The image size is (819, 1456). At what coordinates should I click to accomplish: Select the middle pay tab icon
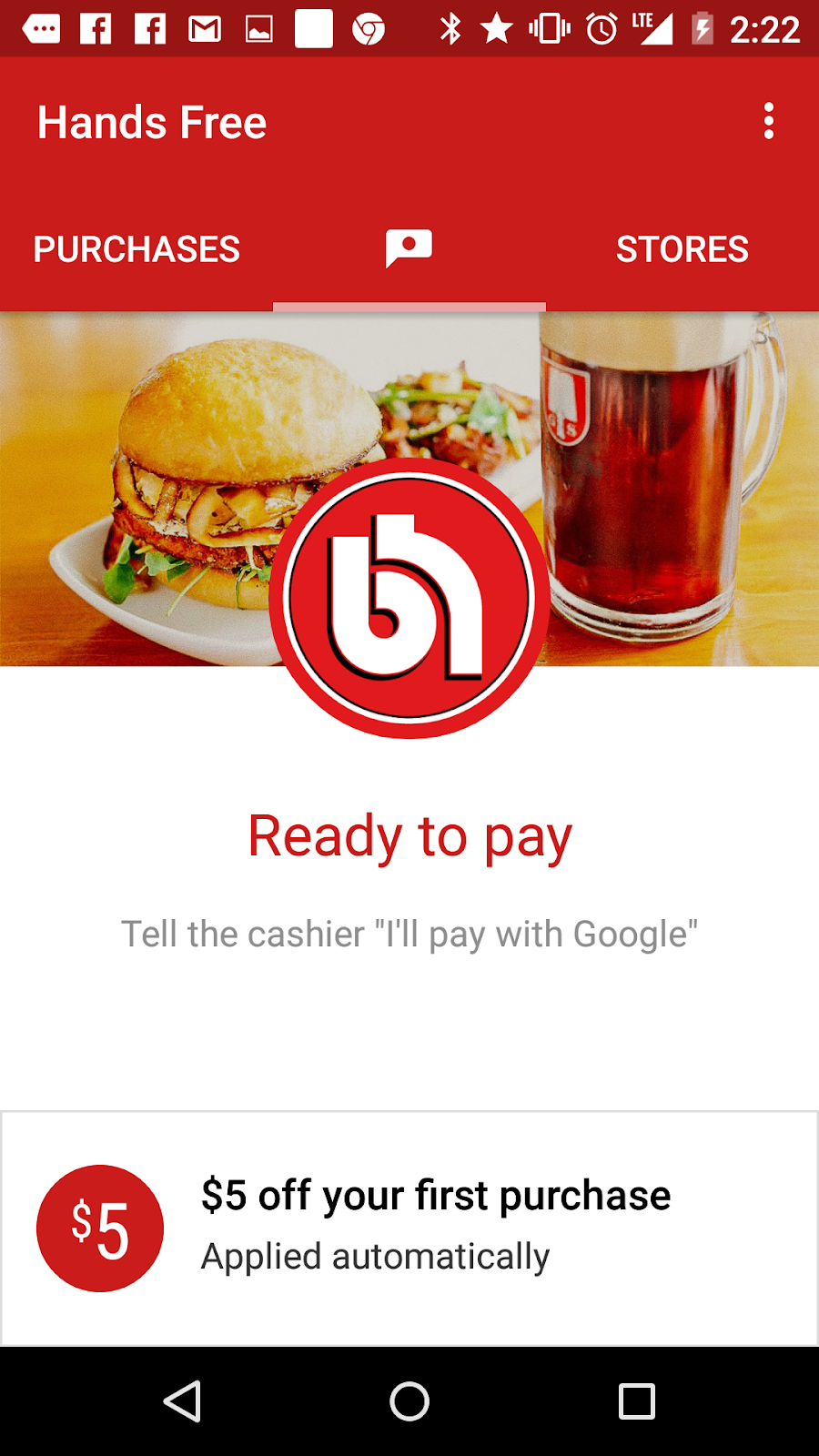(409, 248)
